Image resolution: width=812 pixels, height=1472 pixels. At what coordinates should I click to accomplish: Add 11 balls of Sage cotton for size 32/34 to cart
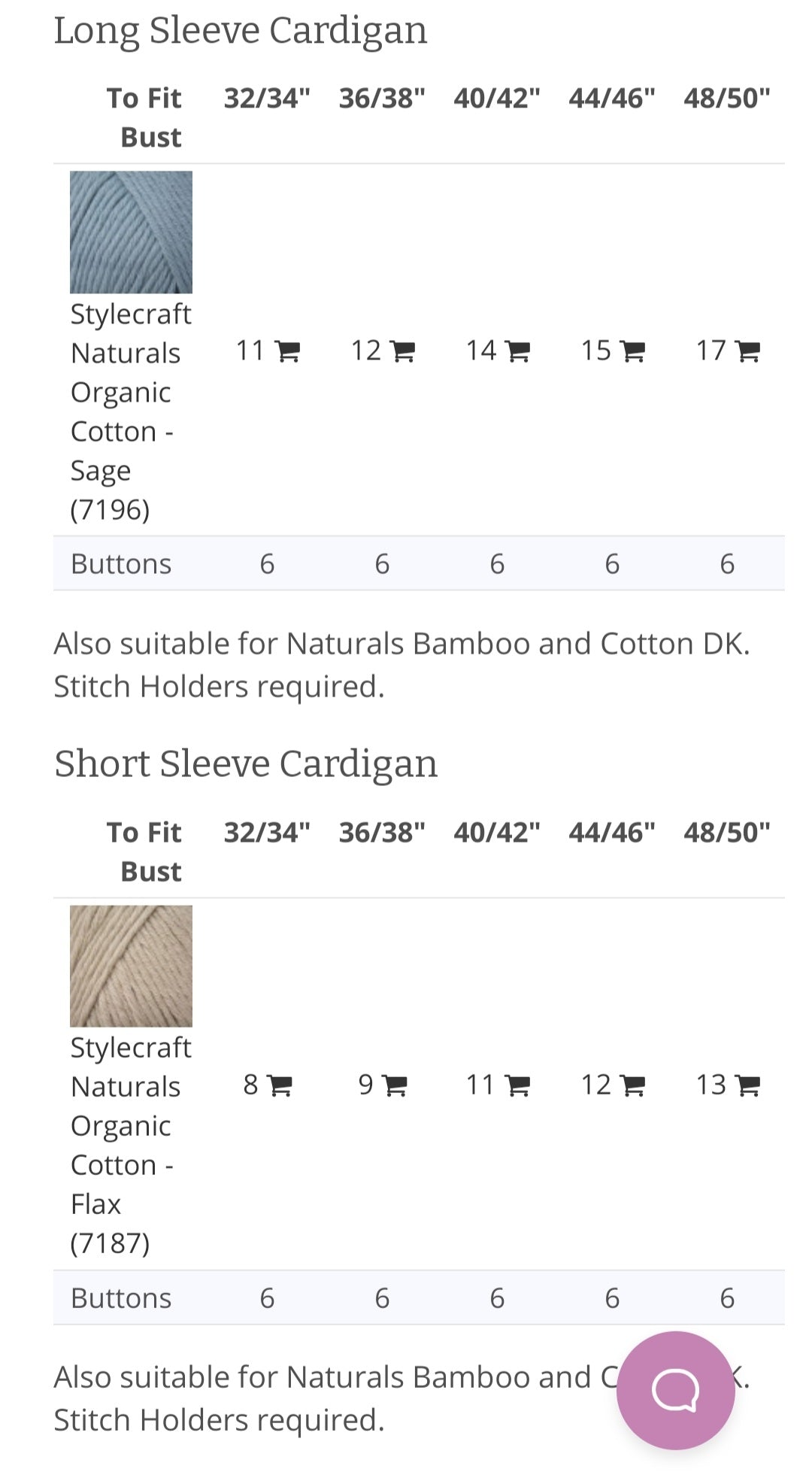(x=289, y=351)
